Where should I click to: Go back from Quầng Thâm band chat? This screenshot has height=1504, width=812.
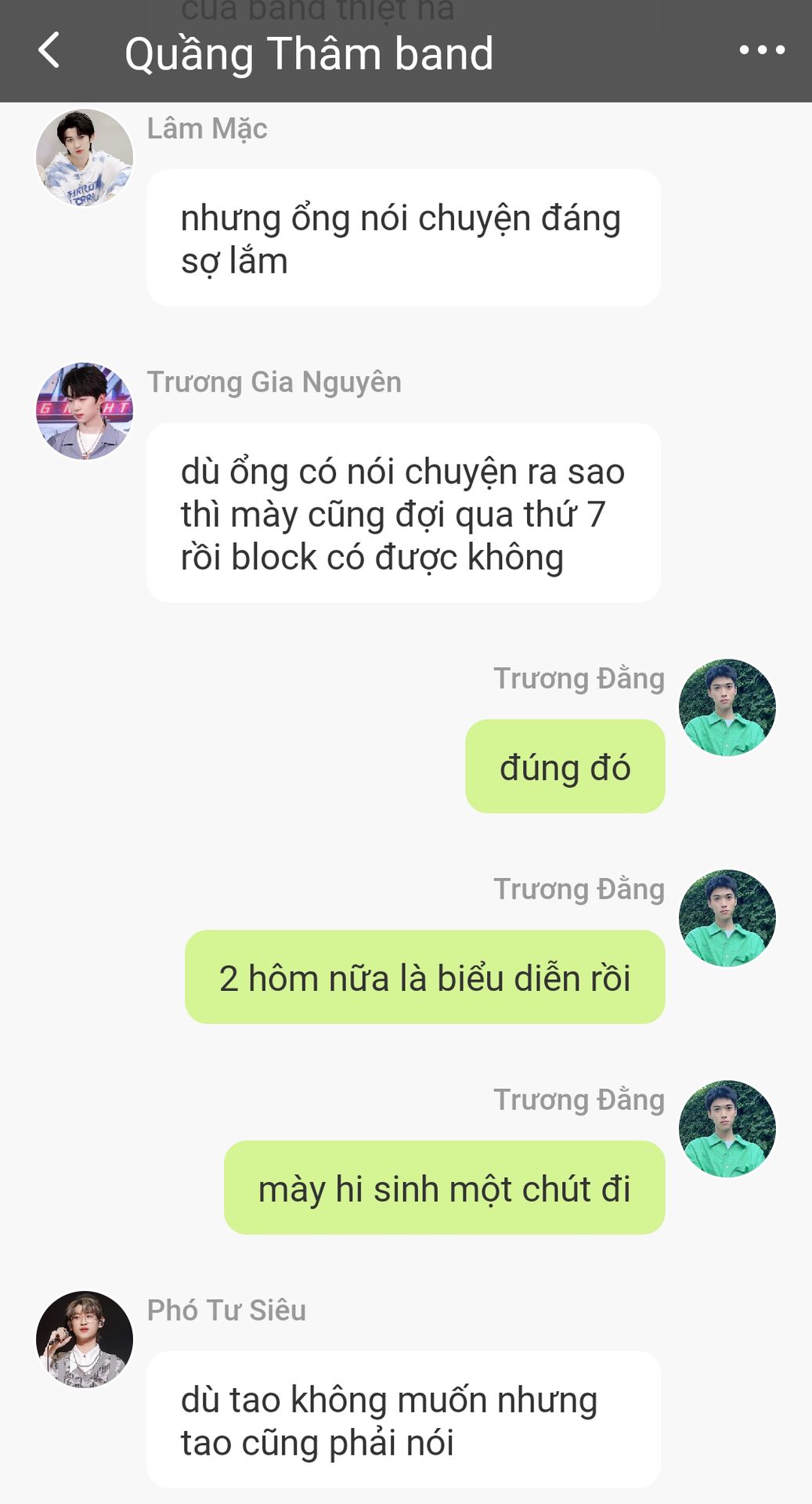point(49,51)
